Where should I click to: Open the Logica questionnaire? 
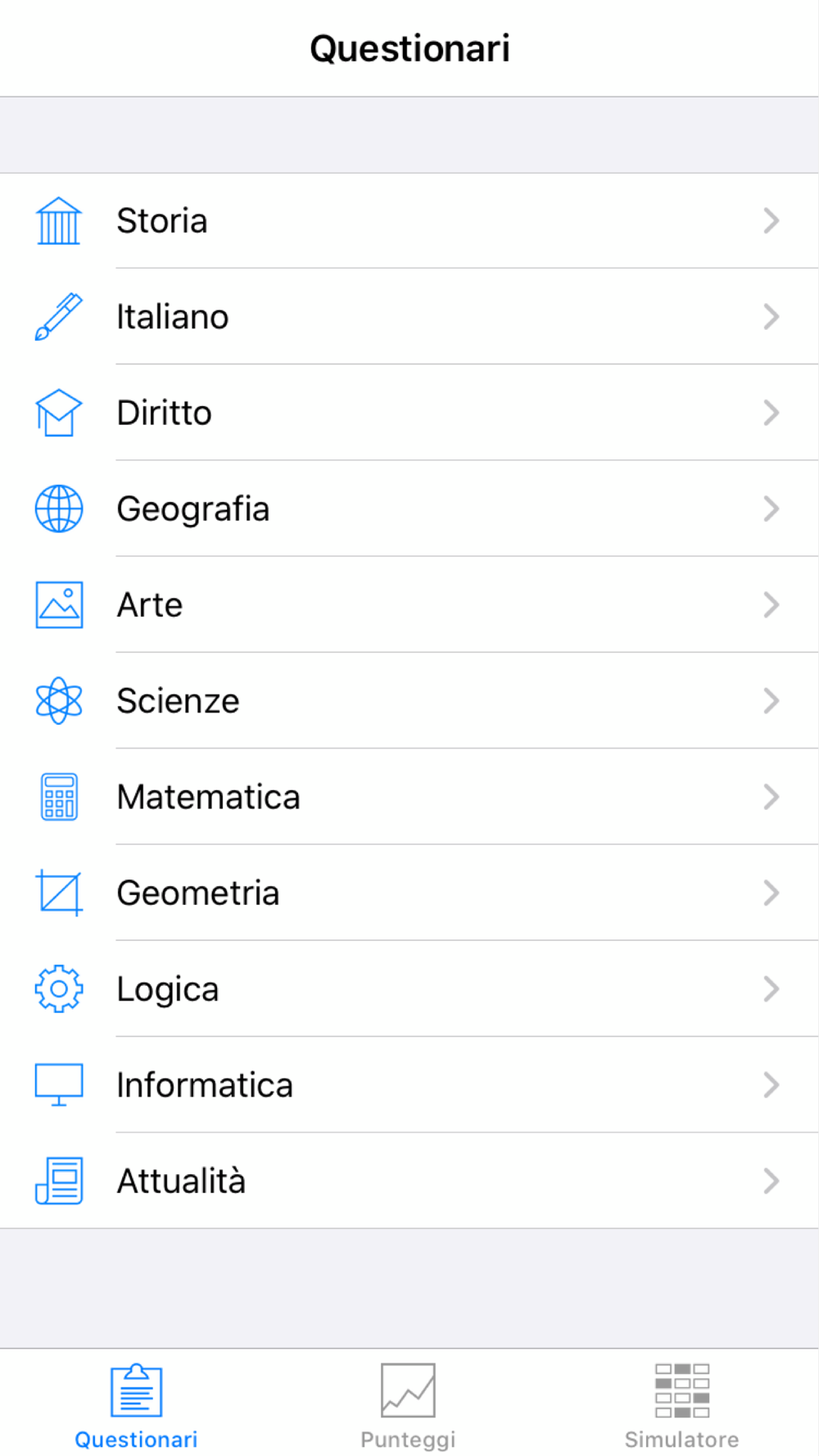[409, 989]
